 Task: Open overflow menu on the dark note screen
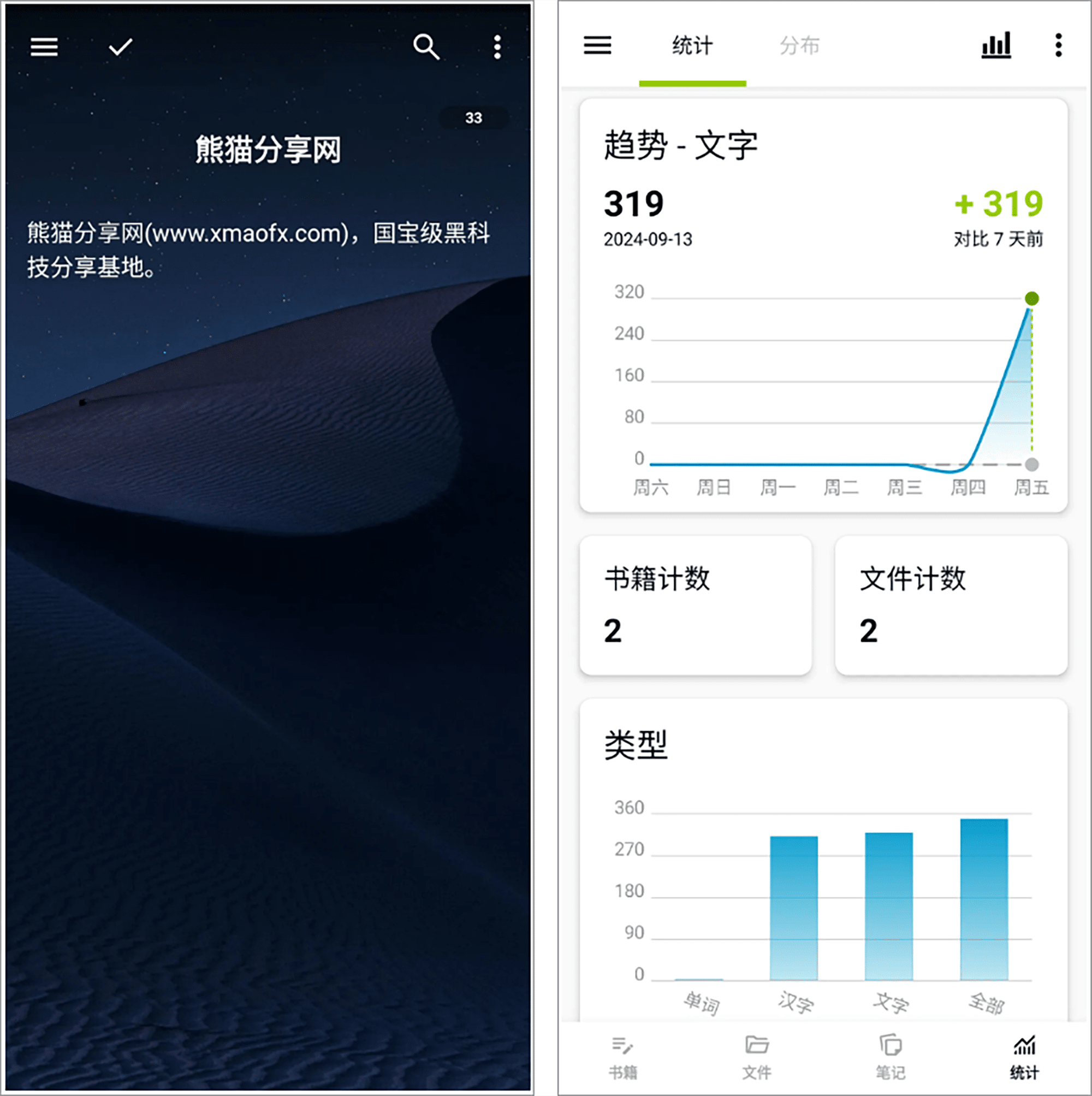tap(497, 47)
